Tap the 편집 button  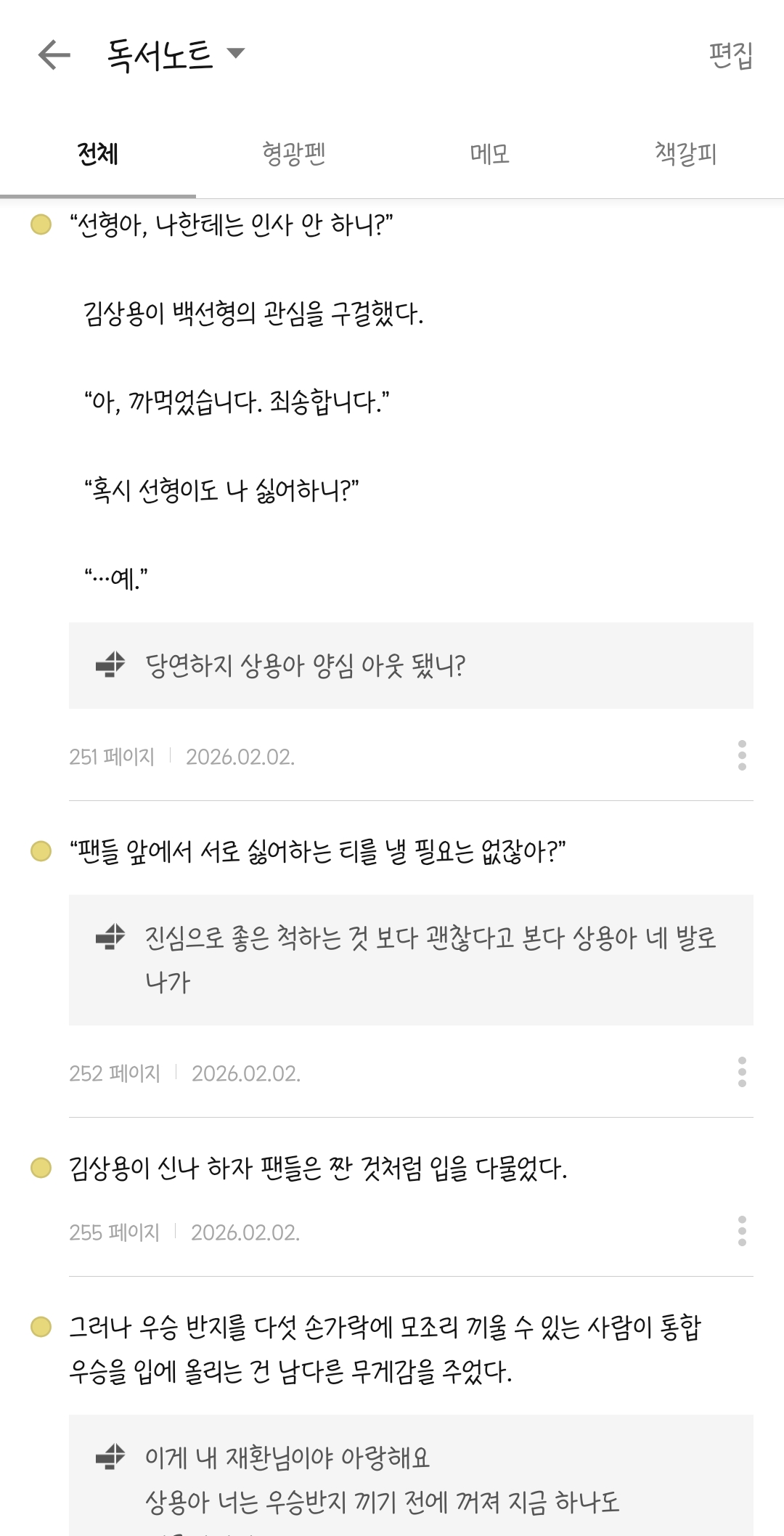[x=730, y=55]
